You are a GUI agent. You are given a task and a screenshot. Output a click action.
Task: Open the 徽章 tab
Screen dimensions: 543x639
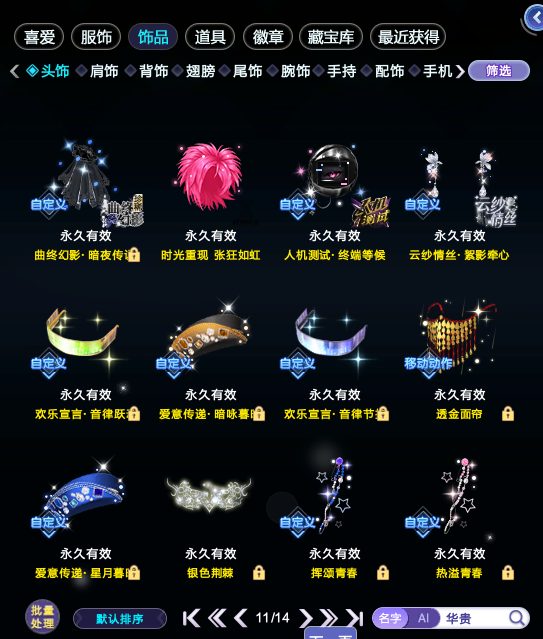pyautogui.click(x=268, y=37)
